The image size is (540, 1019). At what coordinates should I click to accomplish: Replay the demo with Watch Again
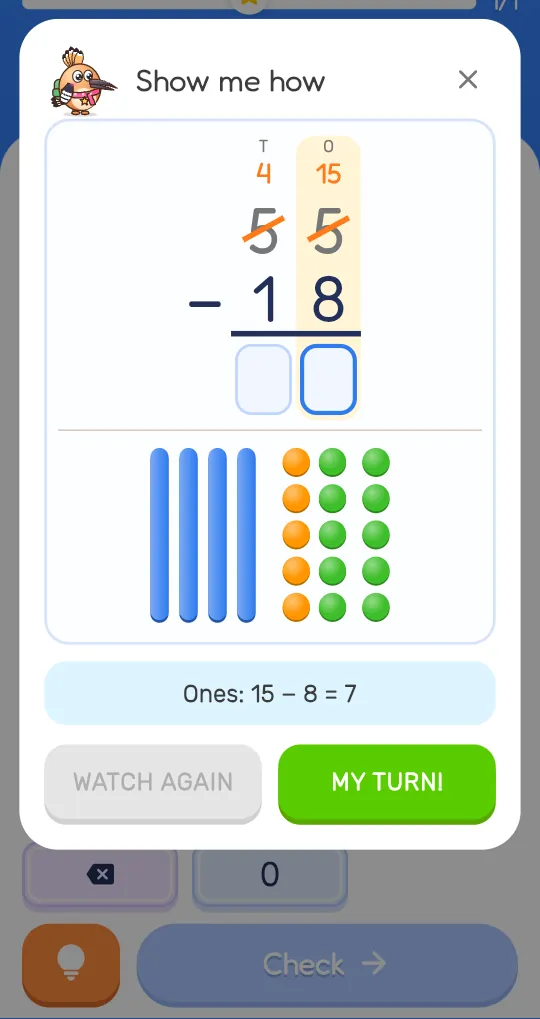[x=153, y=783]
